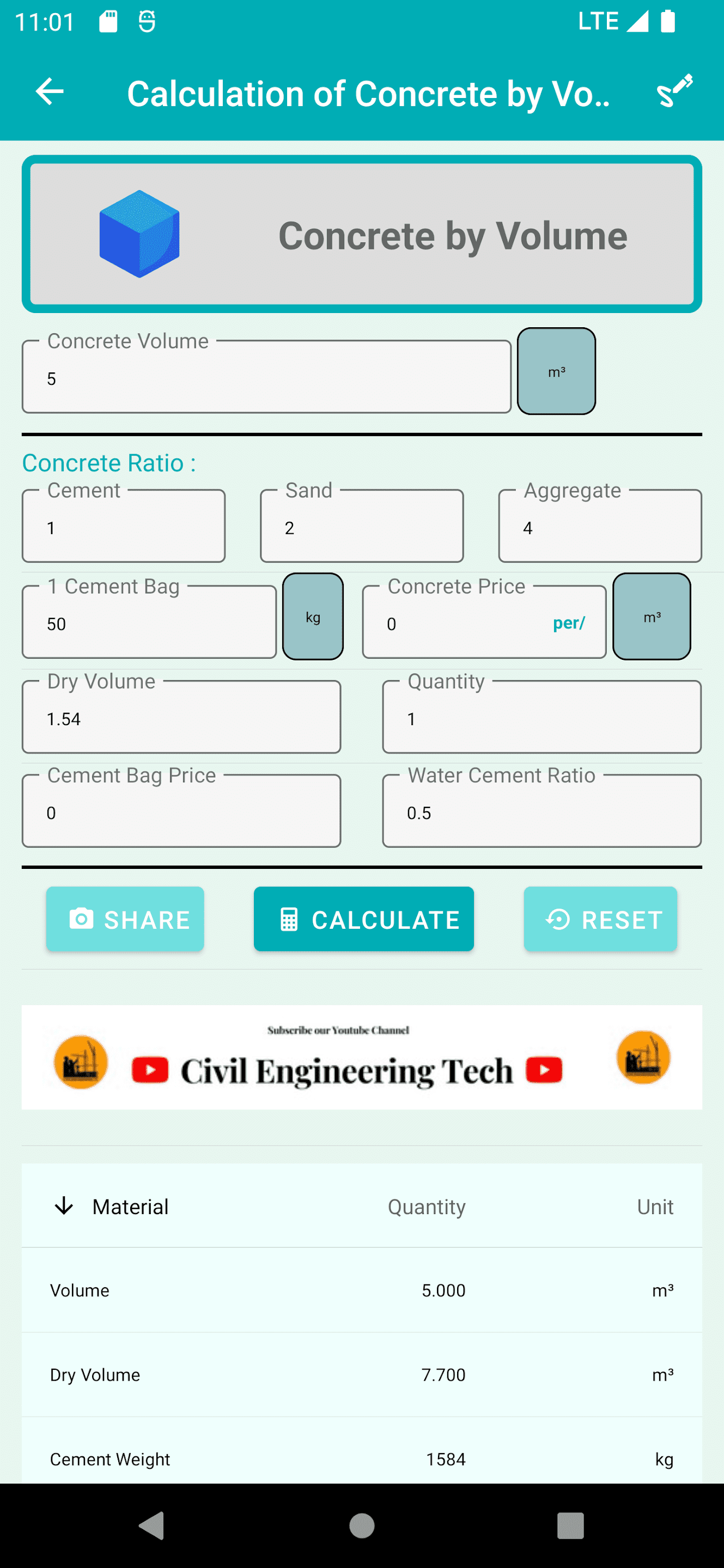Edit the Cement ratio field
Screen dimensions: 724x1568
124,527
